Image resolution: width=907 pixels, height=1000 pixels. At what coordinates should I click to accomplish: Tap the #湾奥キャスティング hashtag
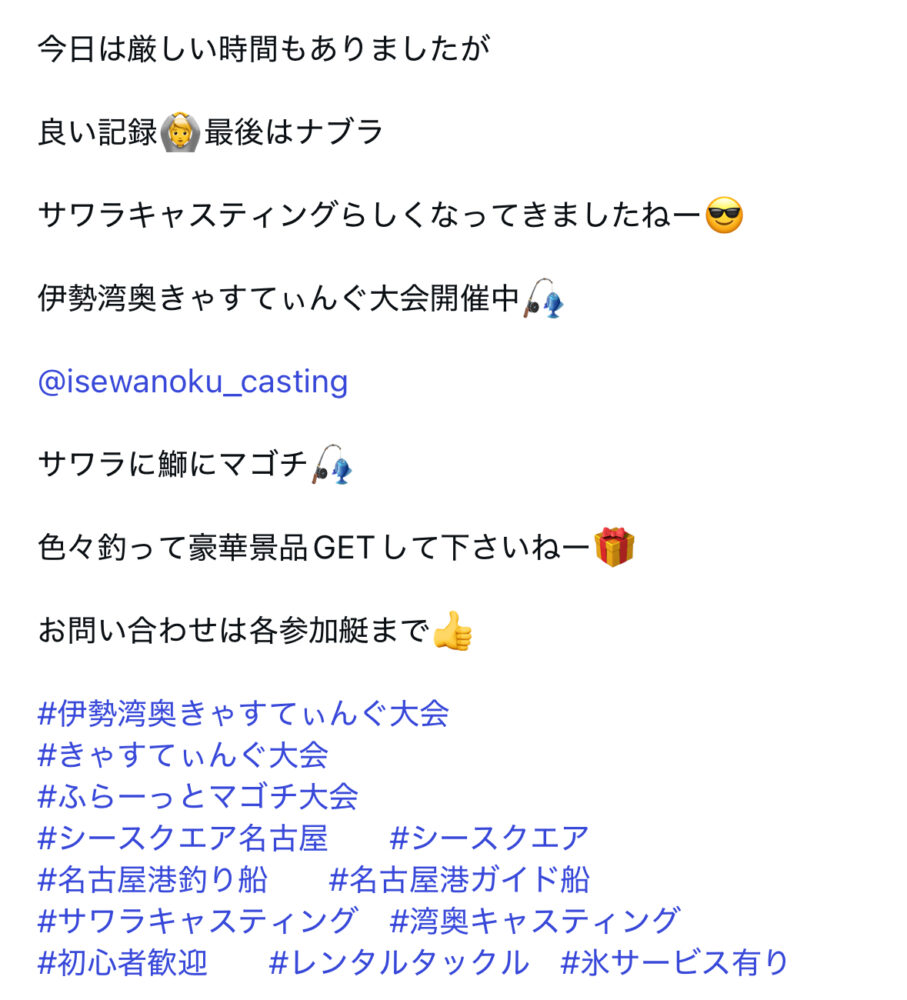tap(535, 920)
